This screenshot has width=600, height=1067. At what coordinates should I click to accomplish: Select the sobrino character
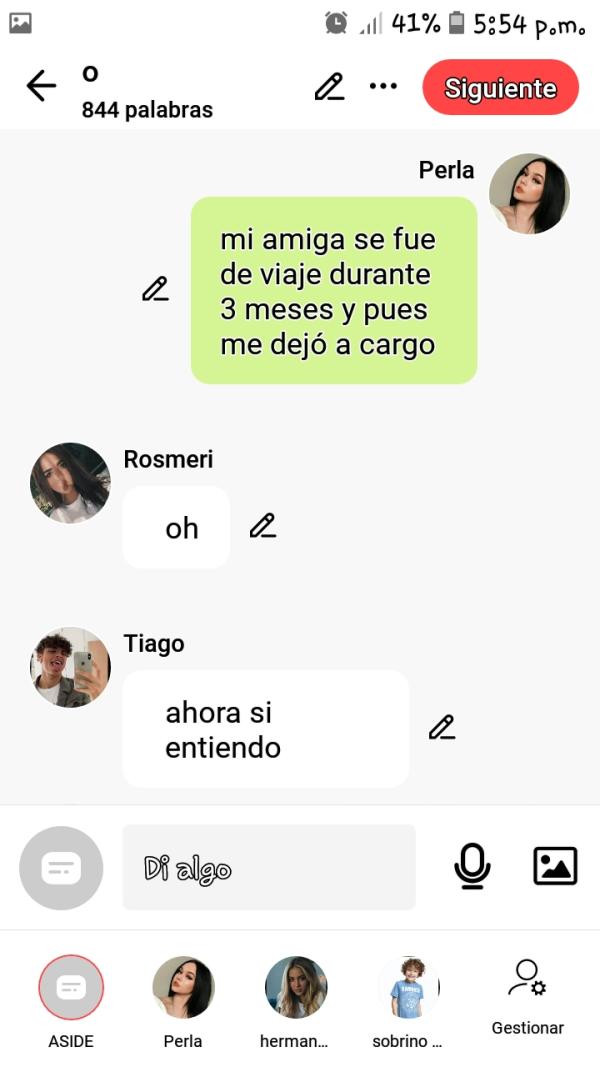click(x=408, y=988)
